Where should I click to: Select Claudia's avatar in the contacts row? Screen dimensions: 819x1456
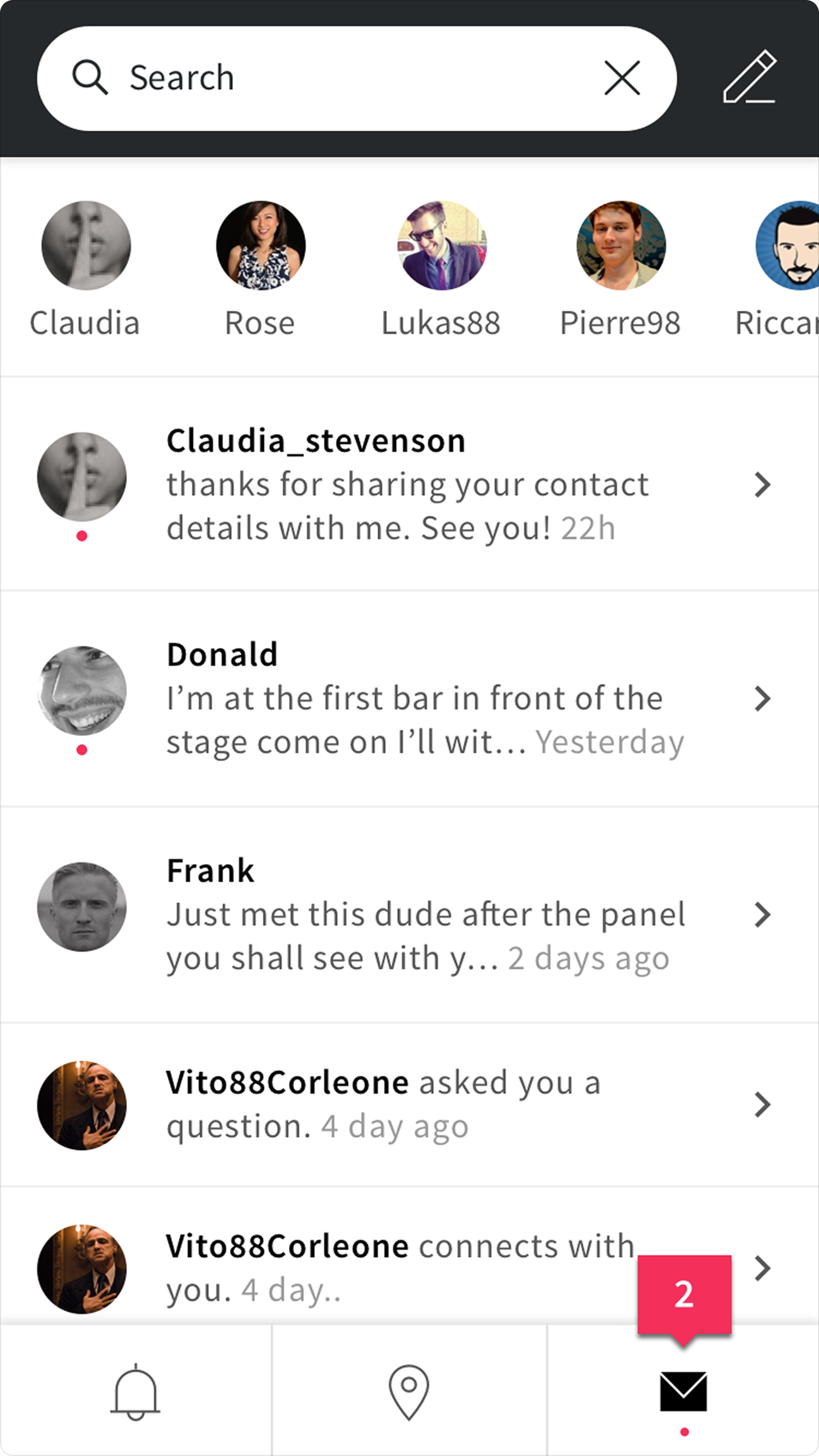(86, 246)
